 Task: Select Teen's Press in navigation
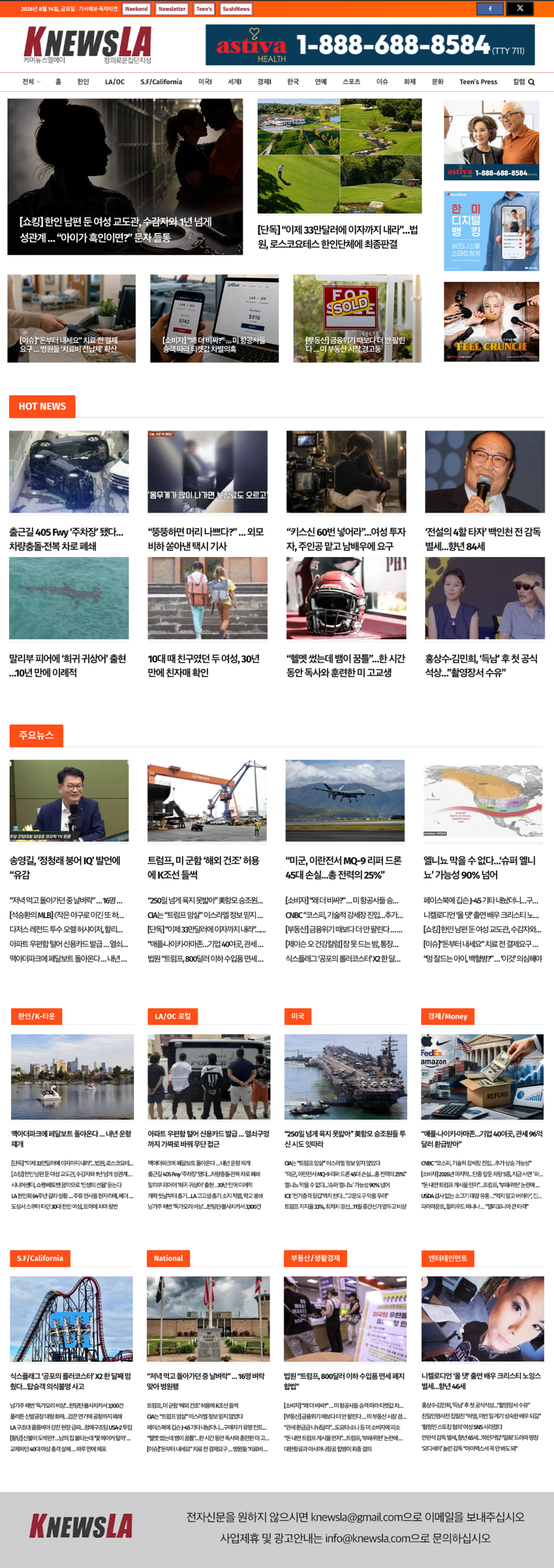click(478, 82)
